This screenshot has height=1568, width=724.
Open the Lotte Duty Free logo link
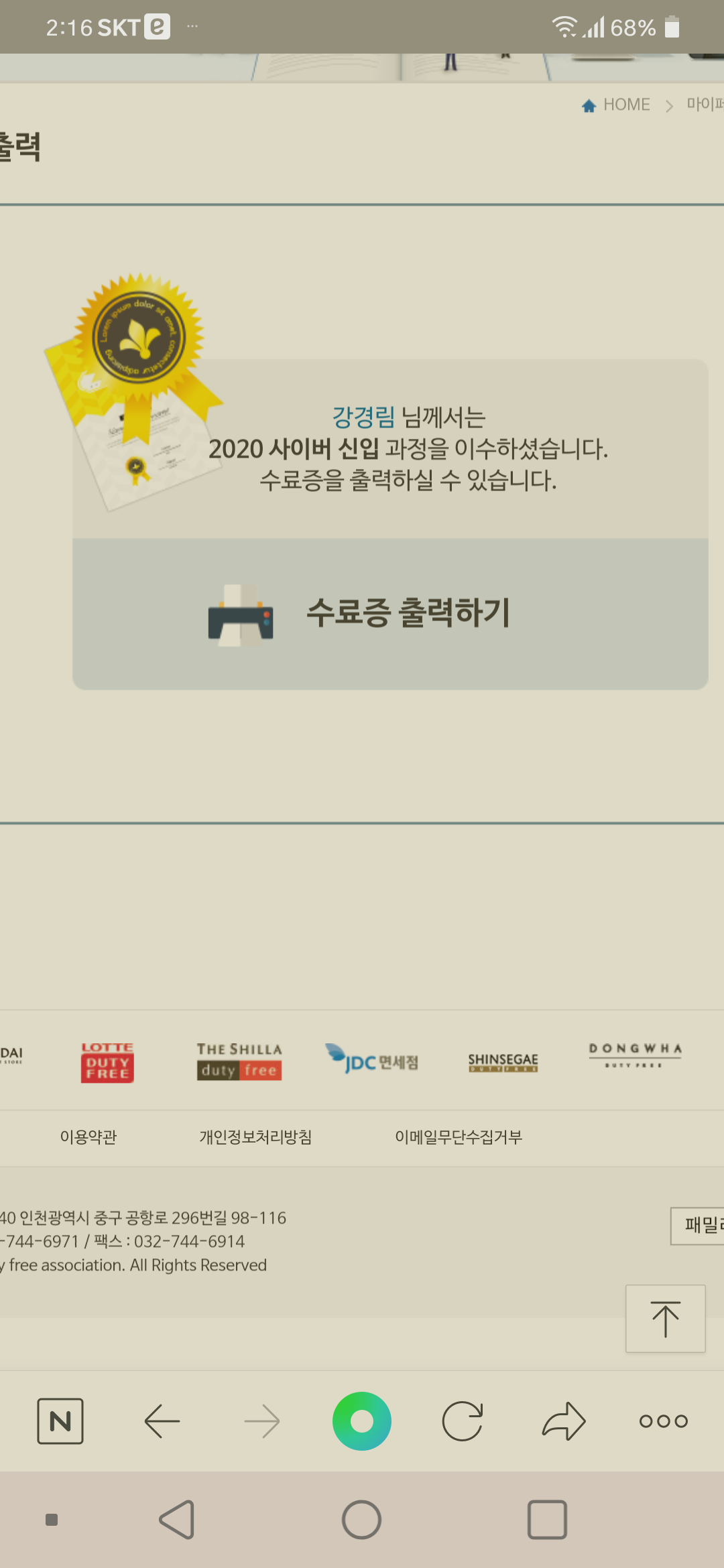pyautogui.click(x=107, y=1062)
